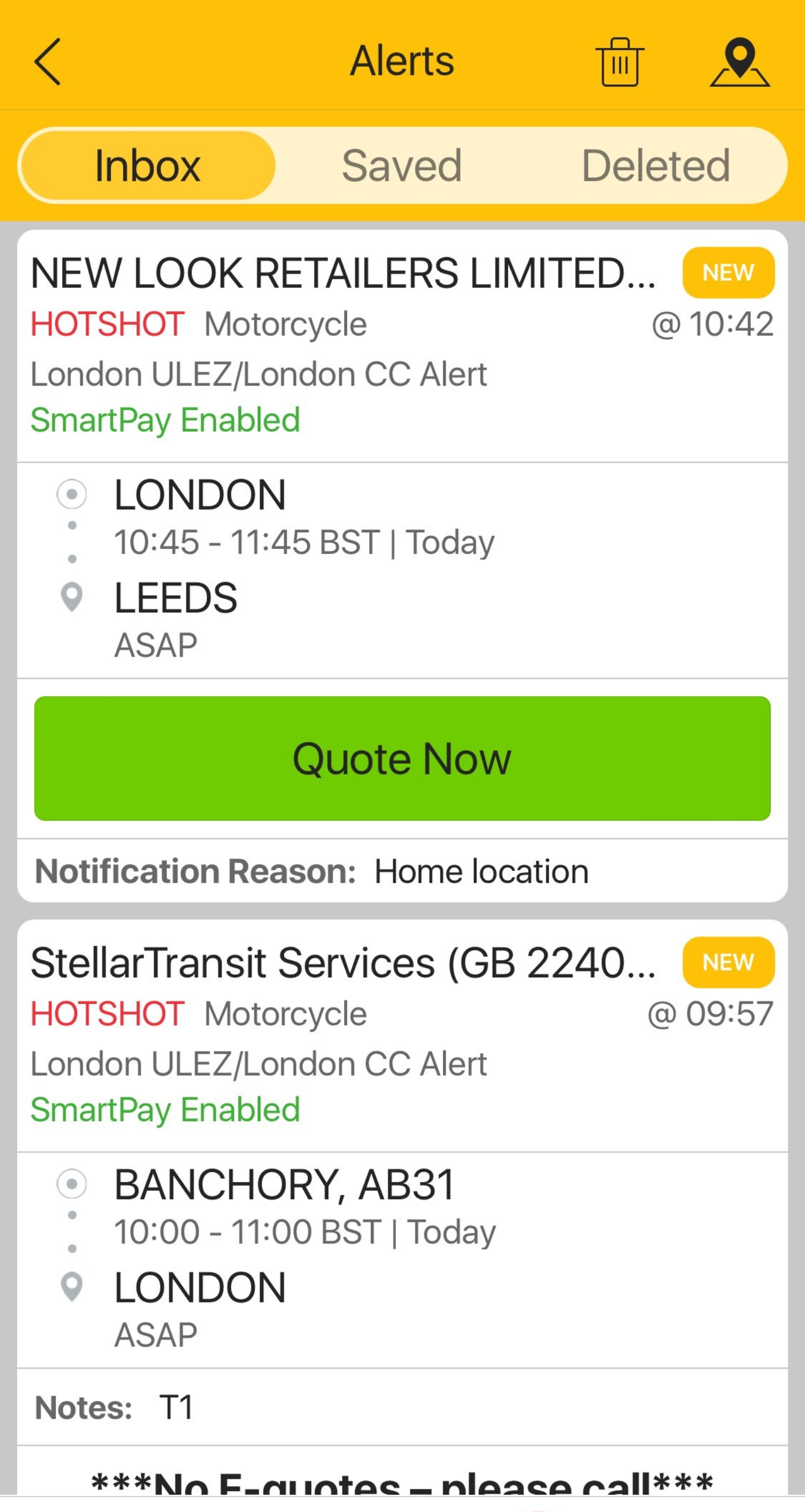Tap the trash bin delete icon
Viewport: 805px width, 1512px height.
coord(620,62)
